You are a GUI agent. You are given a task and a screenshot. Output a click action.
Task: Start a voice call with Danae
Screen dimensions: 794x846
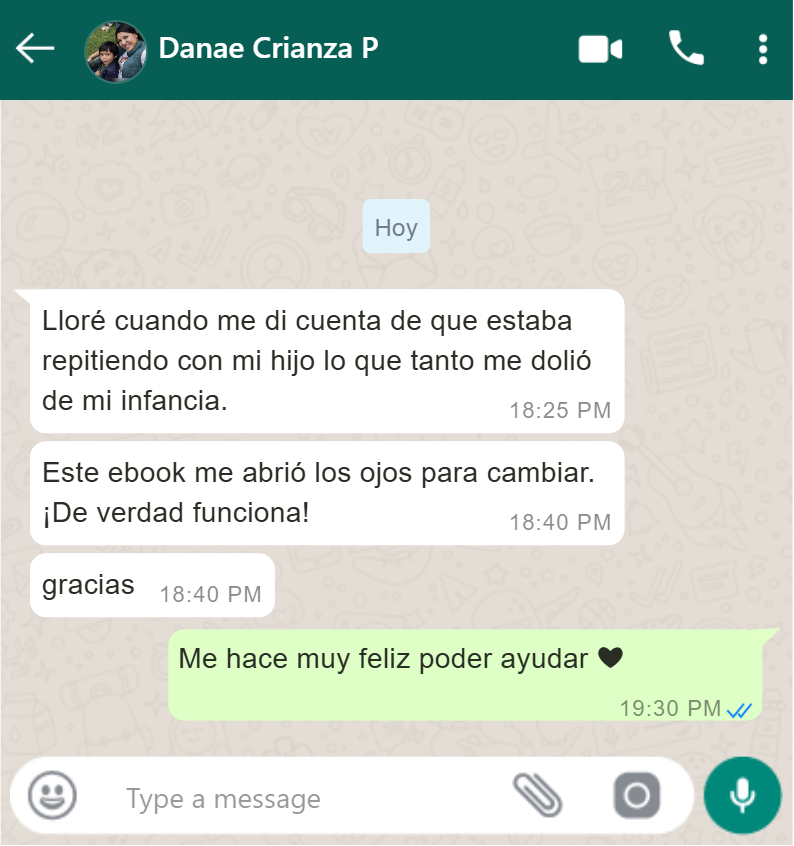coord(686,48)
